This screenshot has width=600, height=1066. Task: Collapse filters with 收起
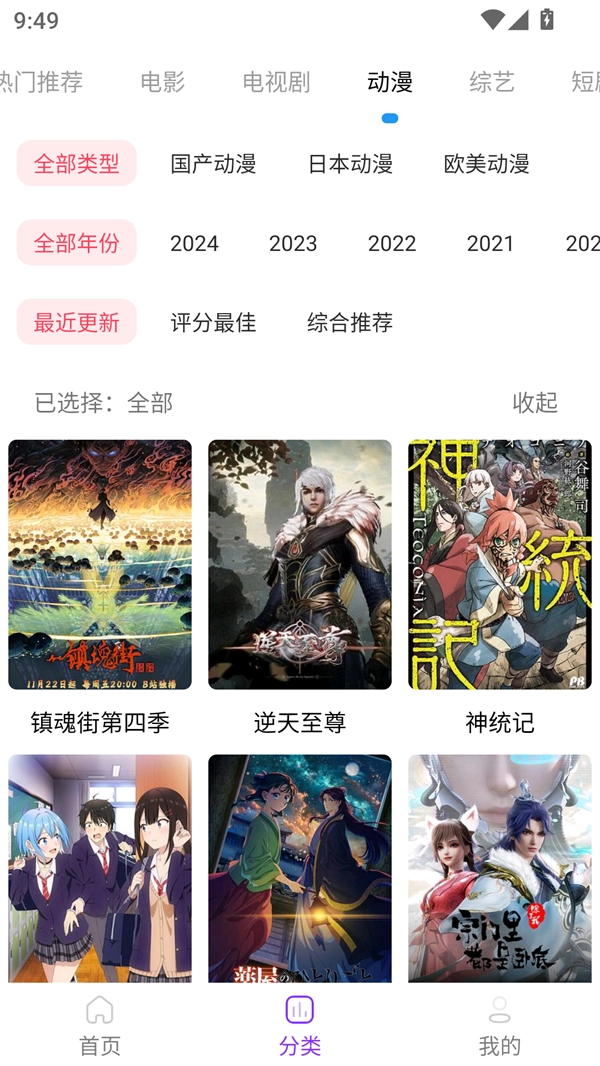click(535, 402)
